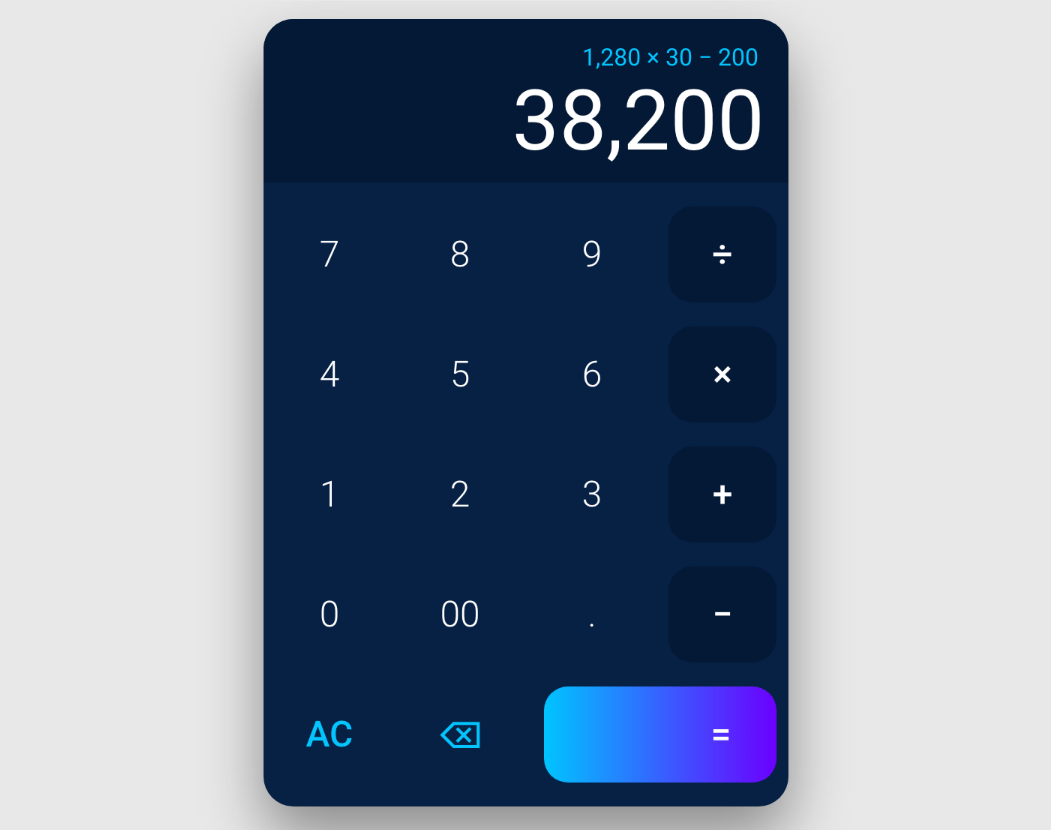Delete the last digit with backspace
Screen dimensions: 1051x830
pyautogui.click(x=460, y=735)
